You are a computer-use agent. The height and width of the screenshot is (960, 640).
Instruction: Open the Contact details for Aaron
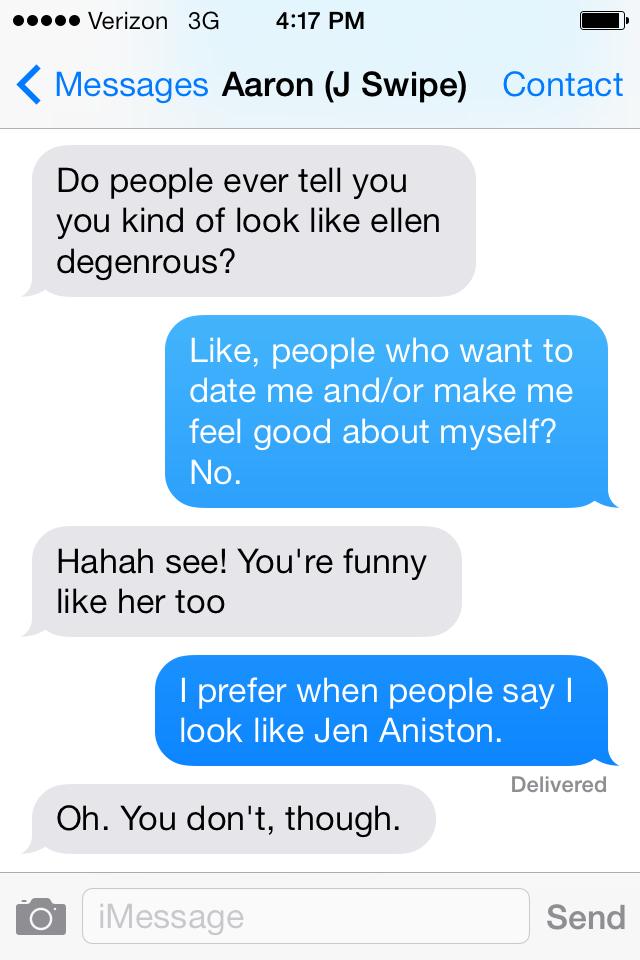click(x=562, y=85)
